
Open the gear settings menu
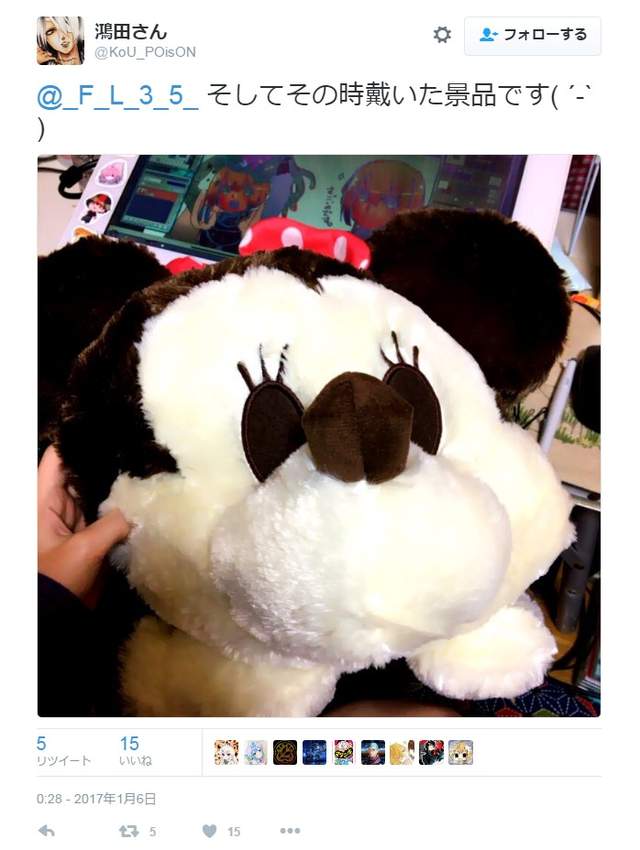(442, 35)
